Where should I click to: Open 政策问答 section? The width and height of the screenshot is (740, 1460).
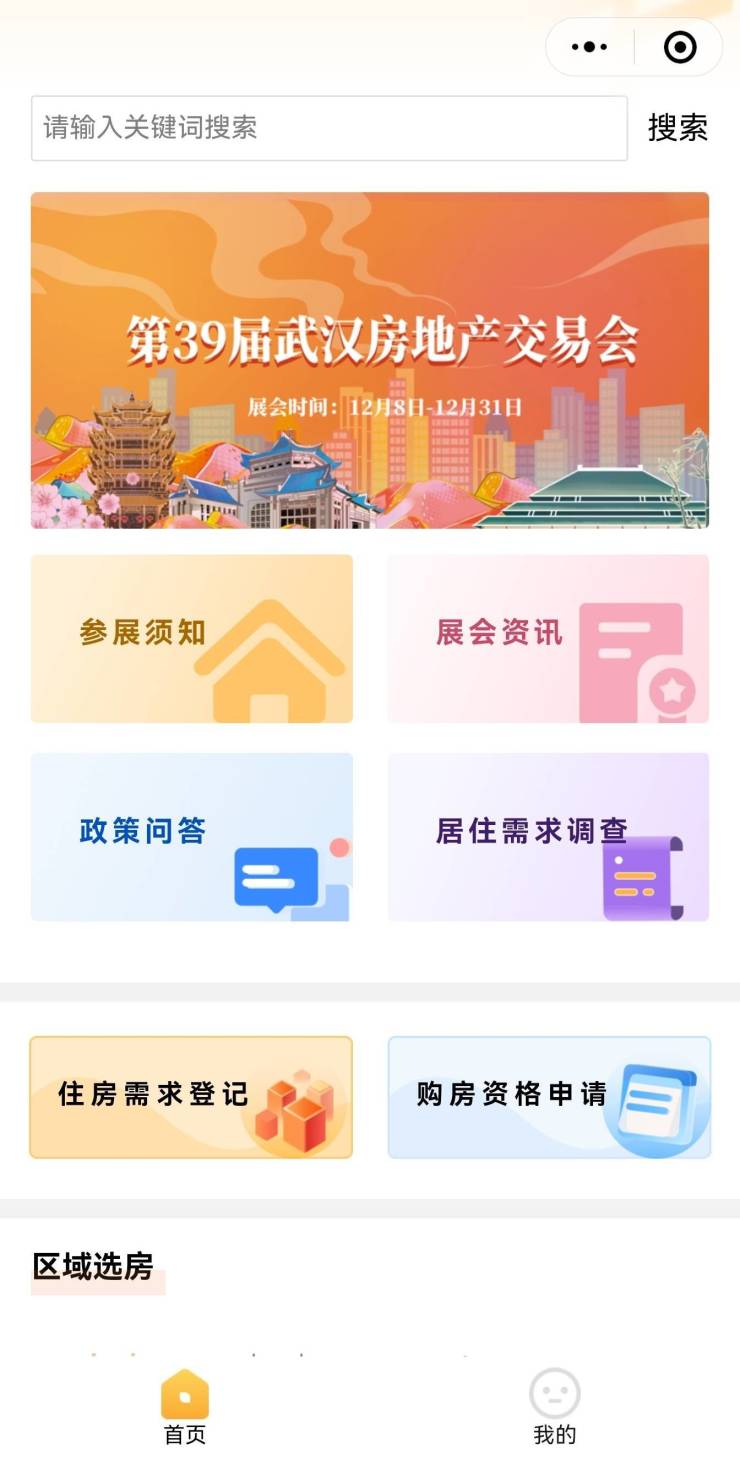point(192,836)
